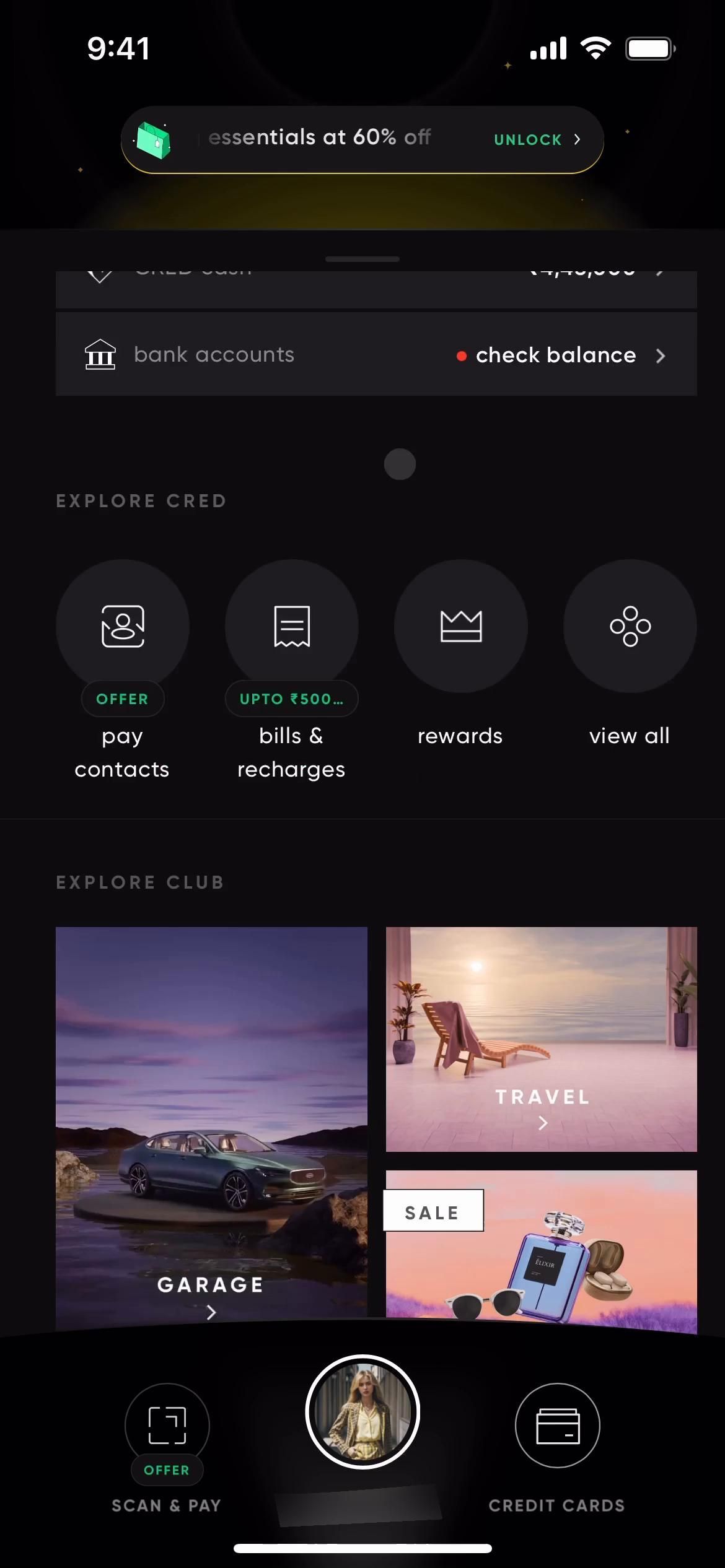View all CRED features
The width and height of the screenshot is (725, 1568).
[630, 627]
